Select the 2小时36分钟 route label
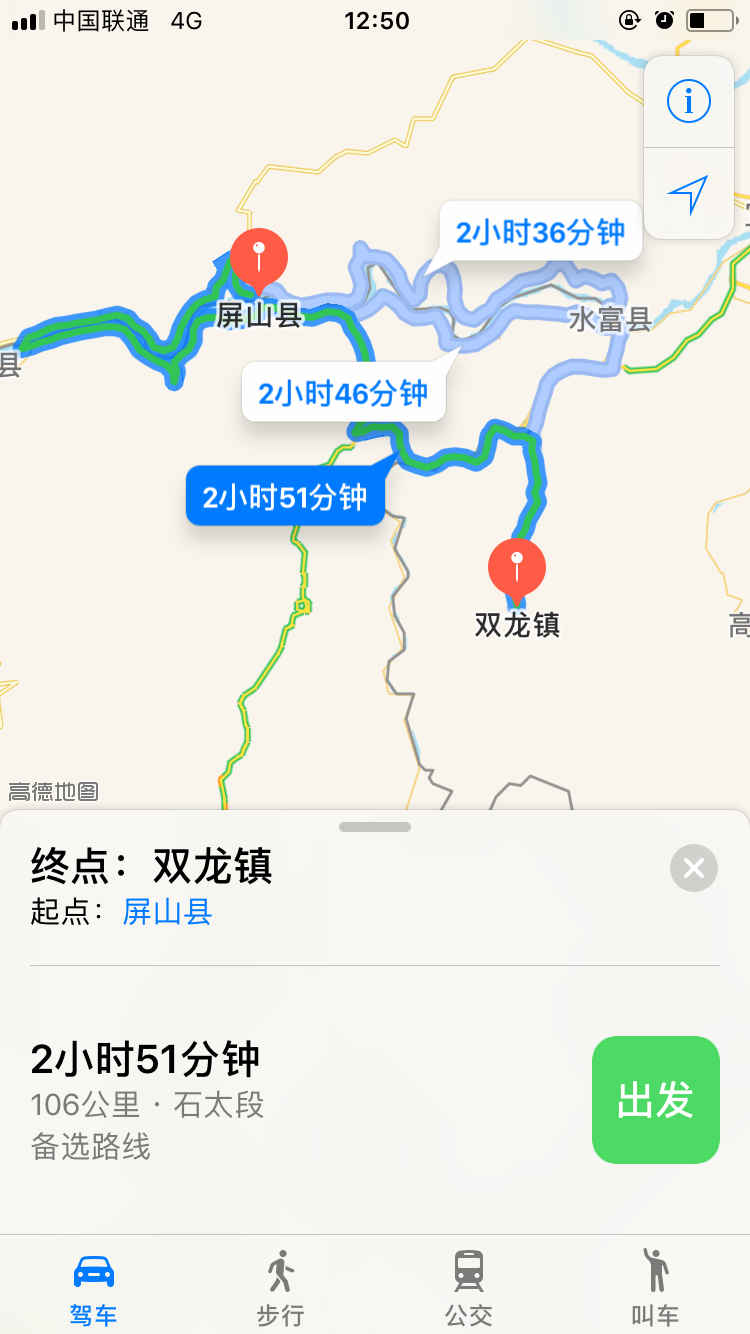Image resolution: width=750 pixels, height=1334 pixels. (x=540, y=232)
